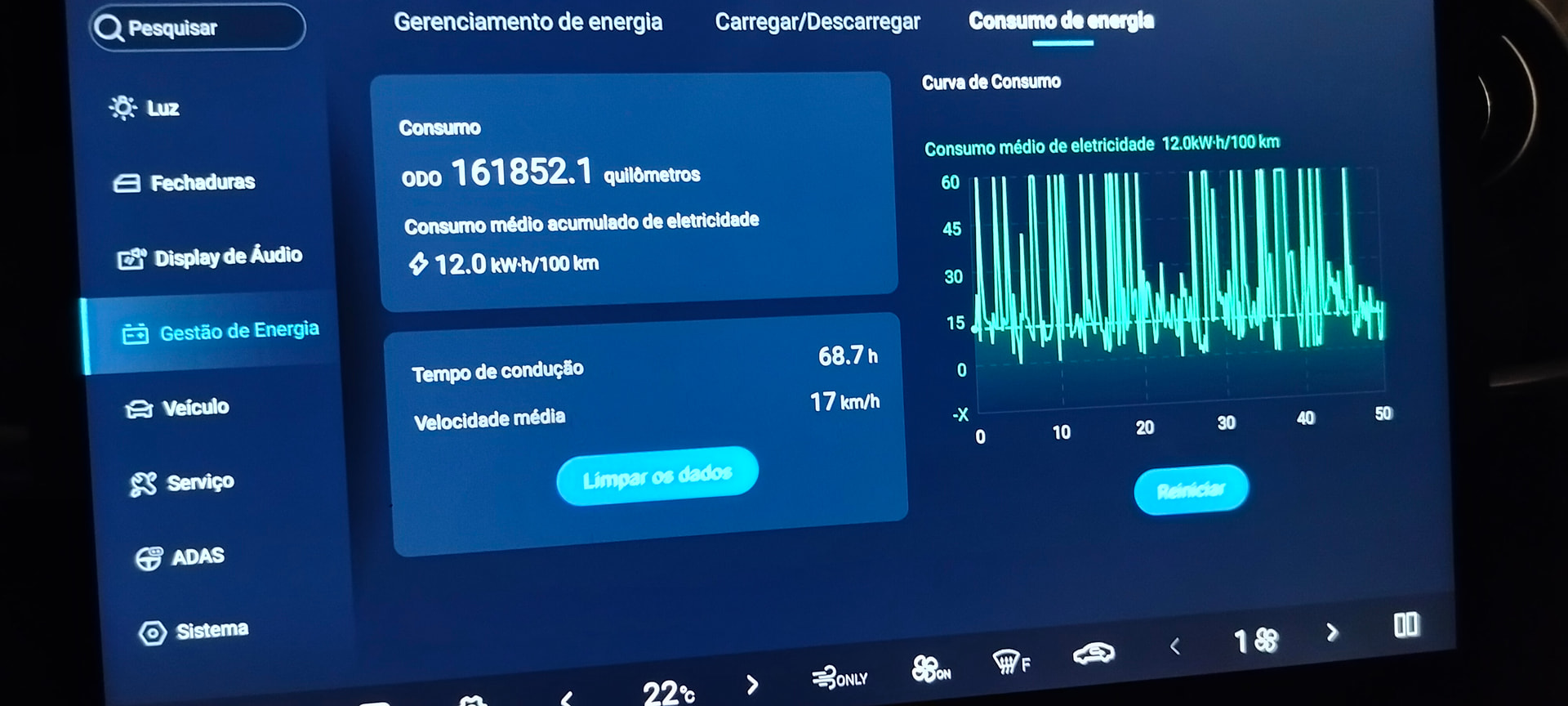The image size is (1568, 706).
Task: Open Sistema settings
Action: coord(194,631)
